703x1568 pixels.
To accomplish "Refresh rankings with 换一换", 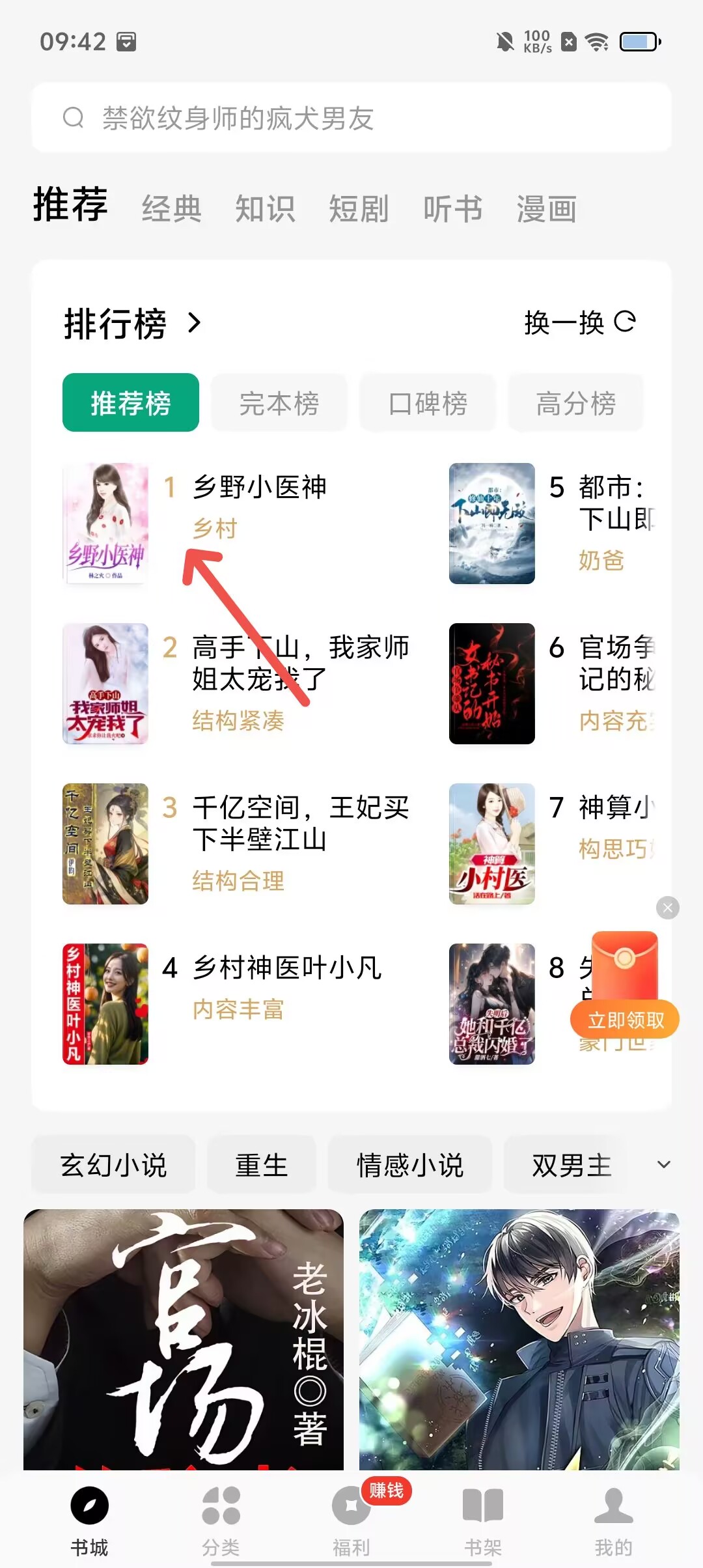I will pyautogui.click(x=579, y=322).
